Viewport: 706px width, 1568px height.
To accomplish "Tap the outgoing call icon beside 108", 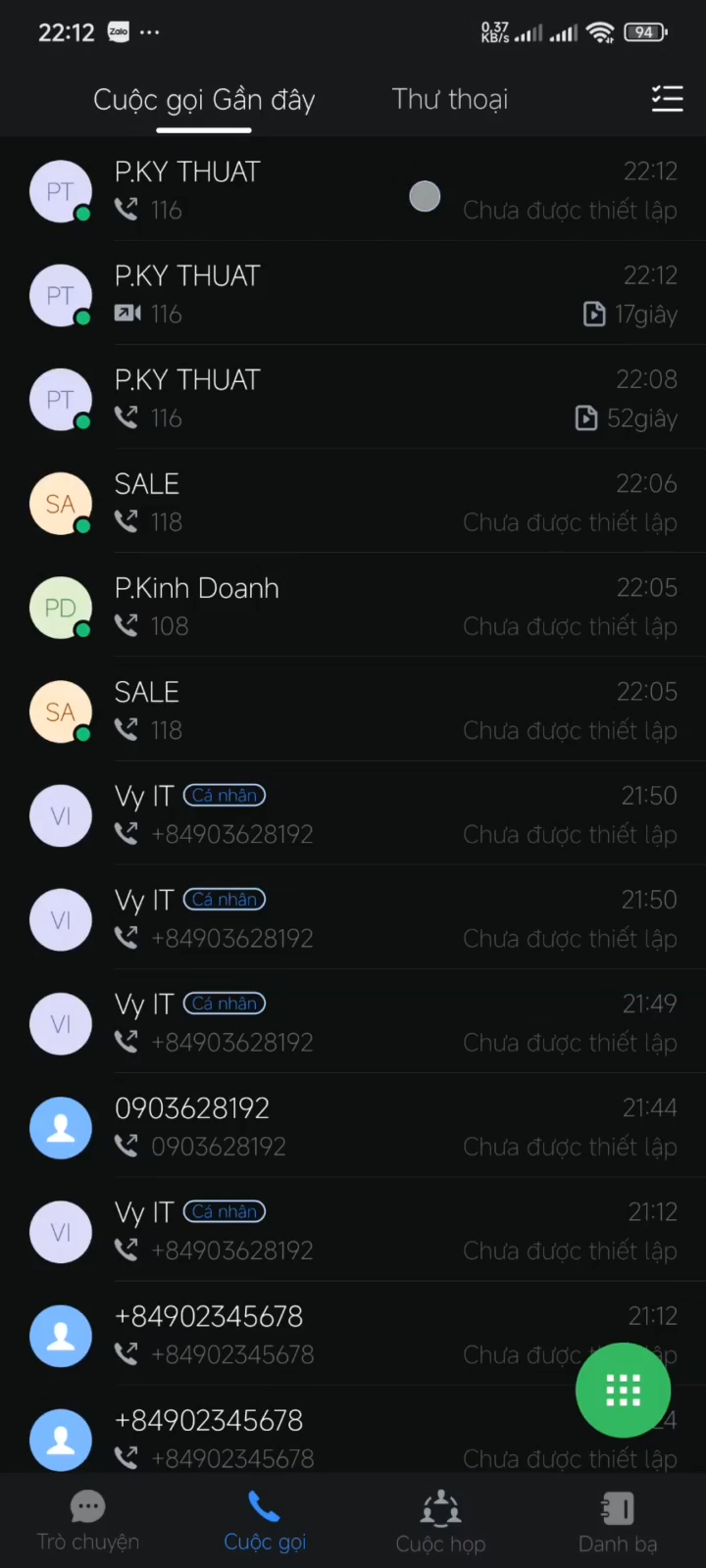I will click(x=126, y=625).
